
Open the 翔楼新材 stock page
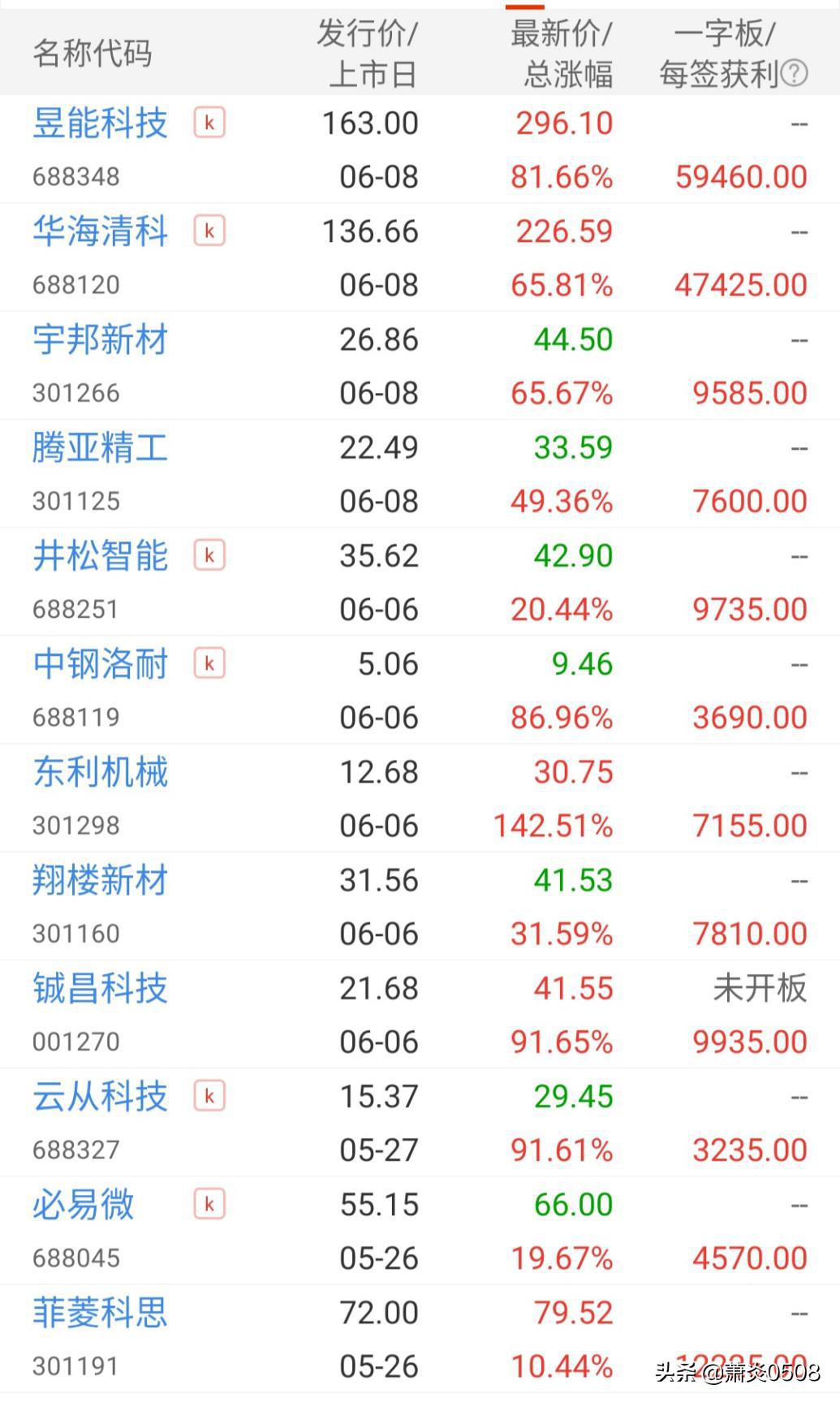point(100,880)
